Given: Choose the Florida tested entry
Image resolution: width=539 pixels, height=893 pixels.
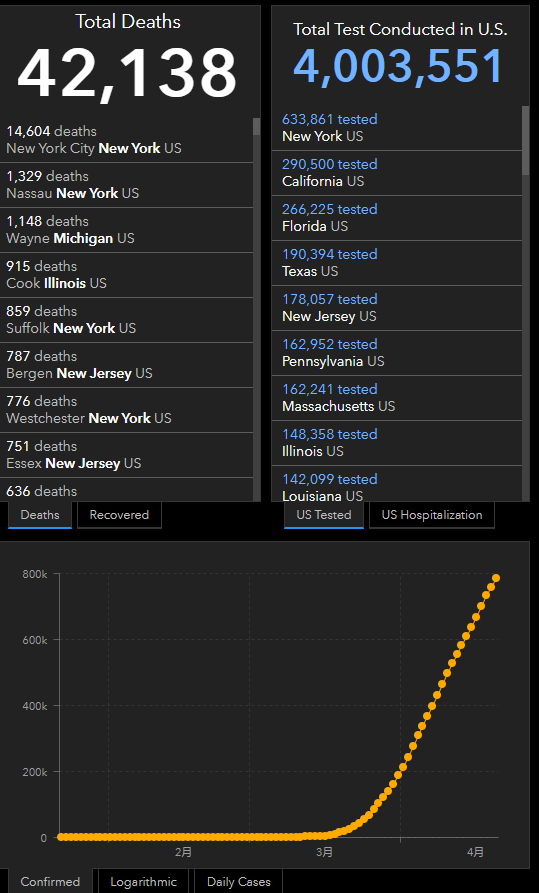Looking at the screenshot, I should (397, 218).
